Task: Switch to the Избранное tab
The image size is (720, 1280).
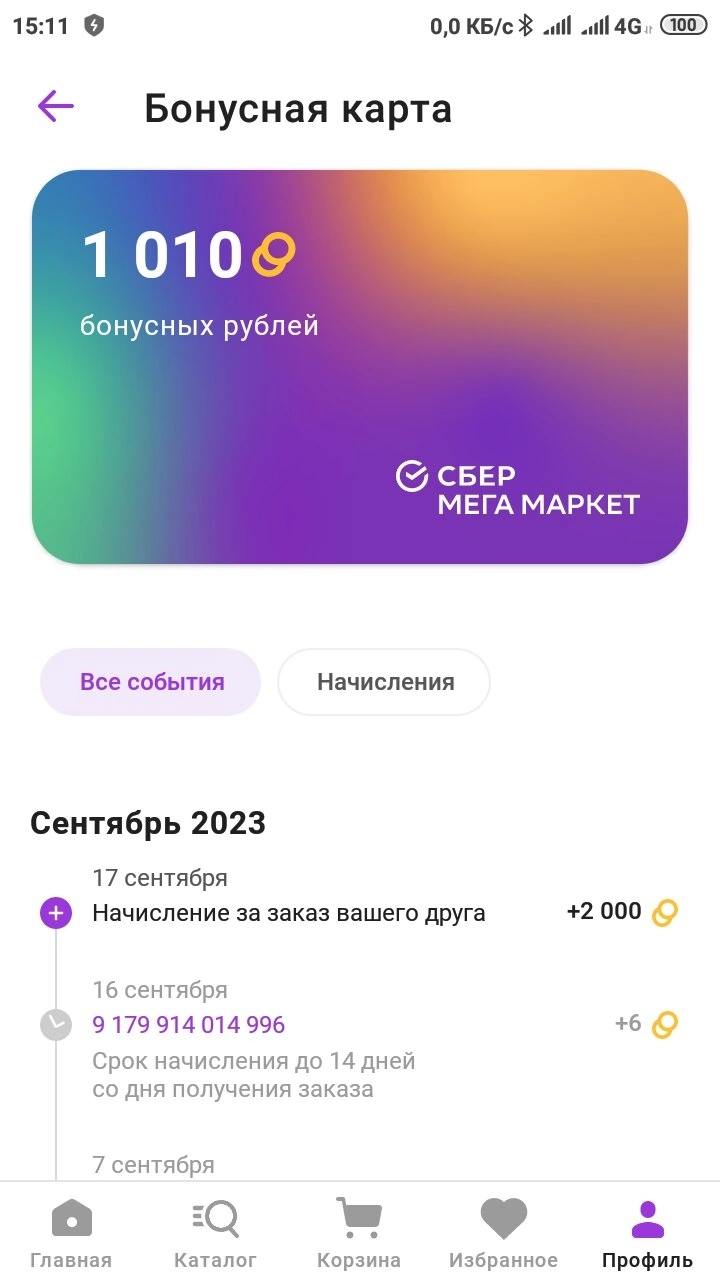Action: coord(503,1232)
